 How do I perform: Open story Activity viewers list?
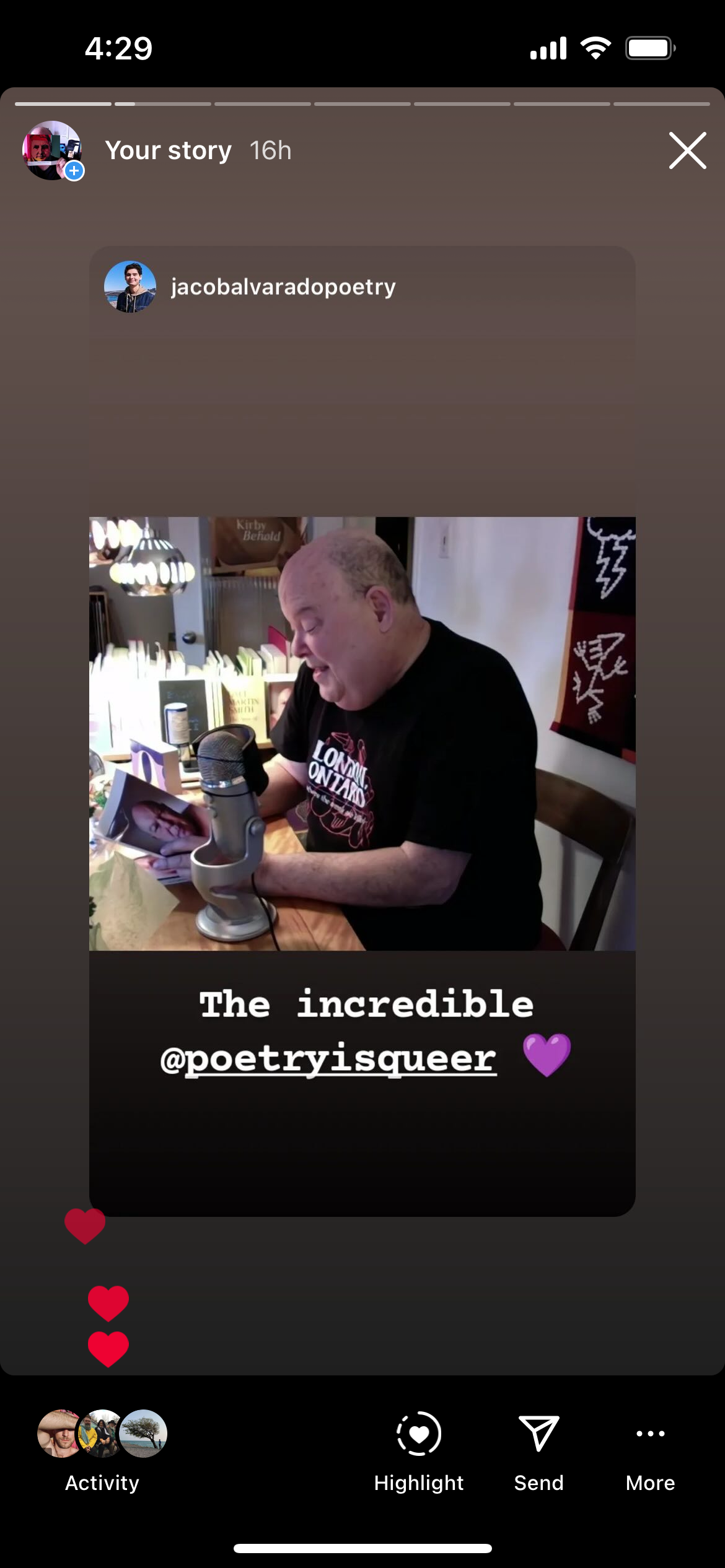102,1449
